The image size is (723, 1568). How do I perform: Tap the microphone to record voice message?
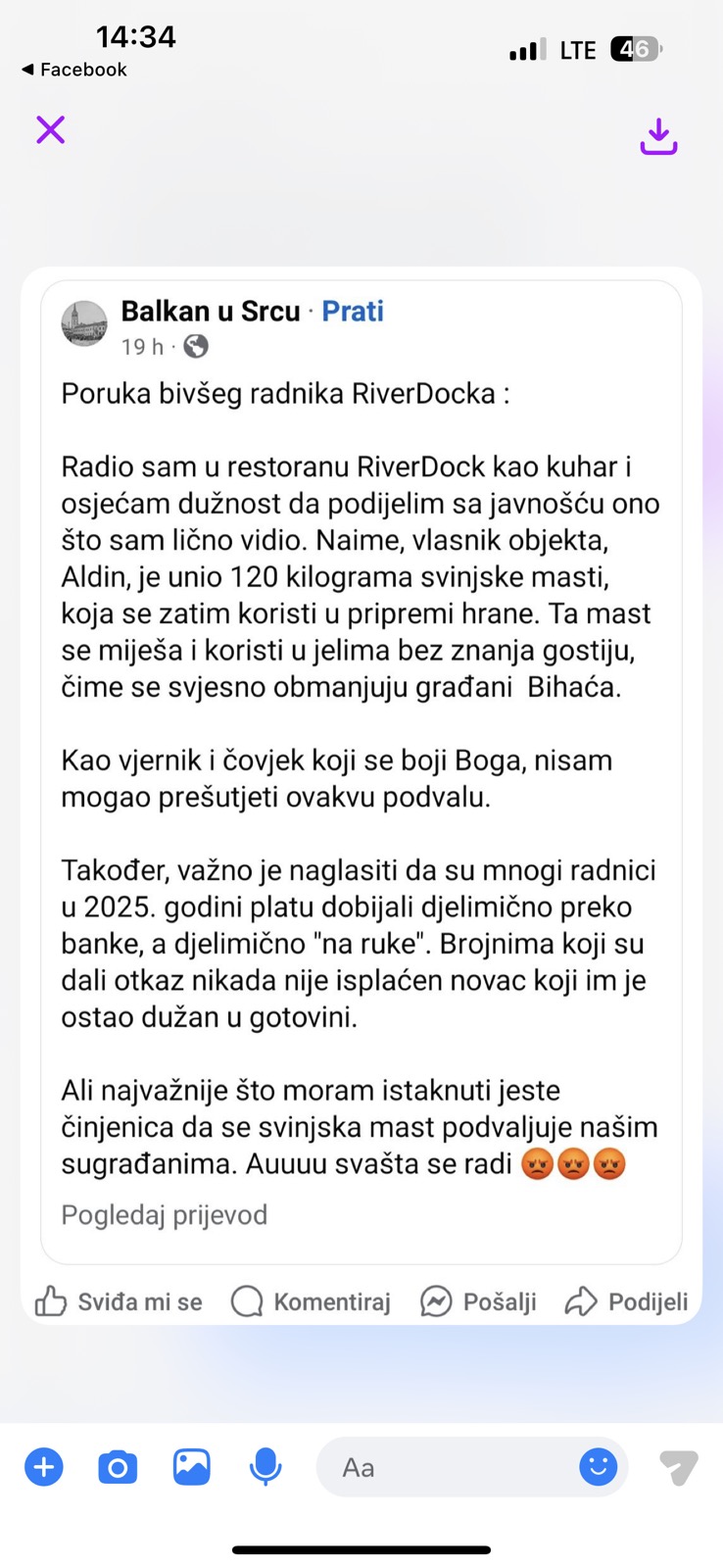click(265, 1467)
